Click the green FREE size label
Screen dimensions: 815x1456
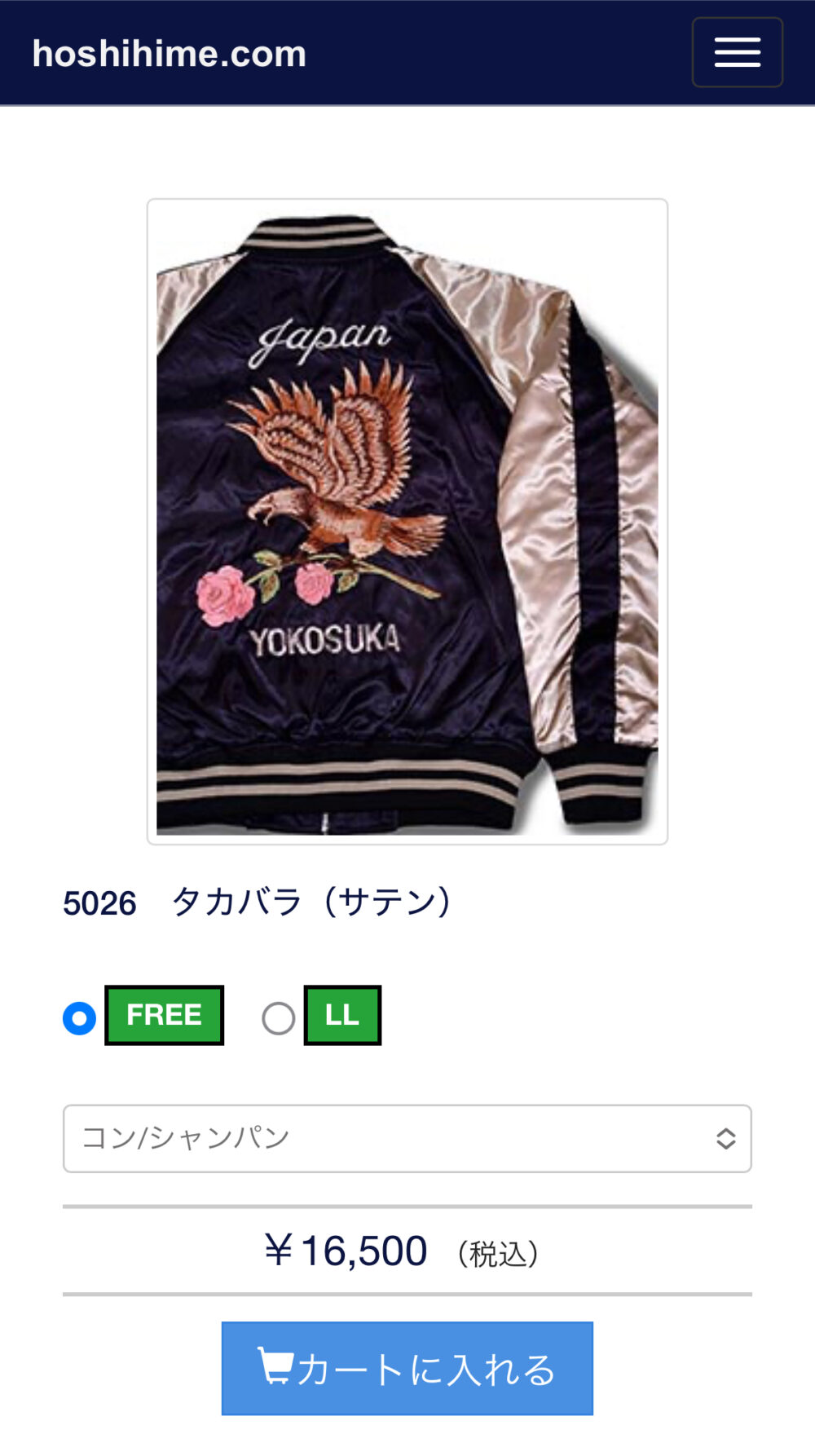tap(163, 1015)
